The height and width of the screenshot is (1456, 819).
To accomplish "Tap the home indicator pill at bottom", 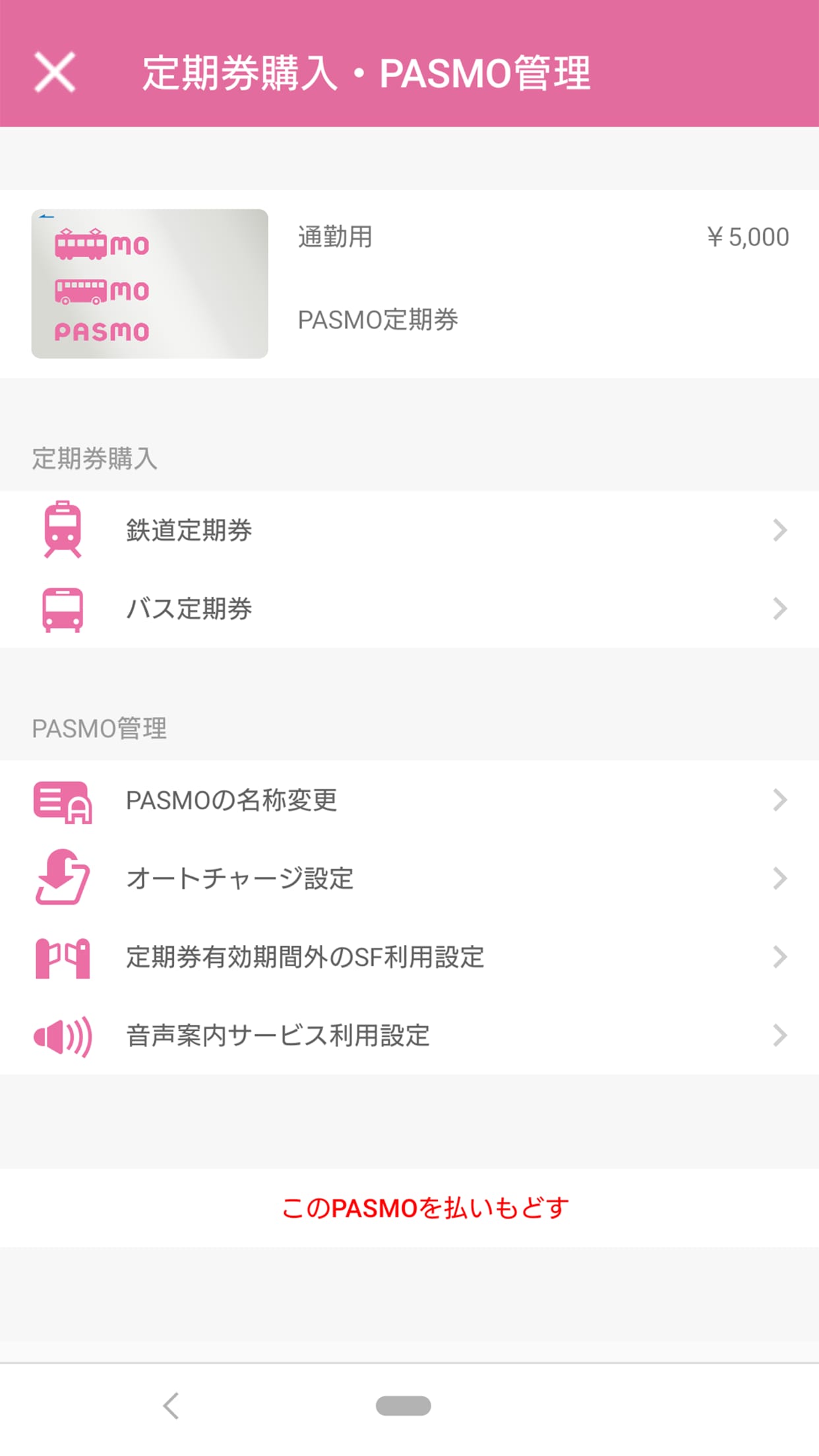I will [x=404, y=1407].
